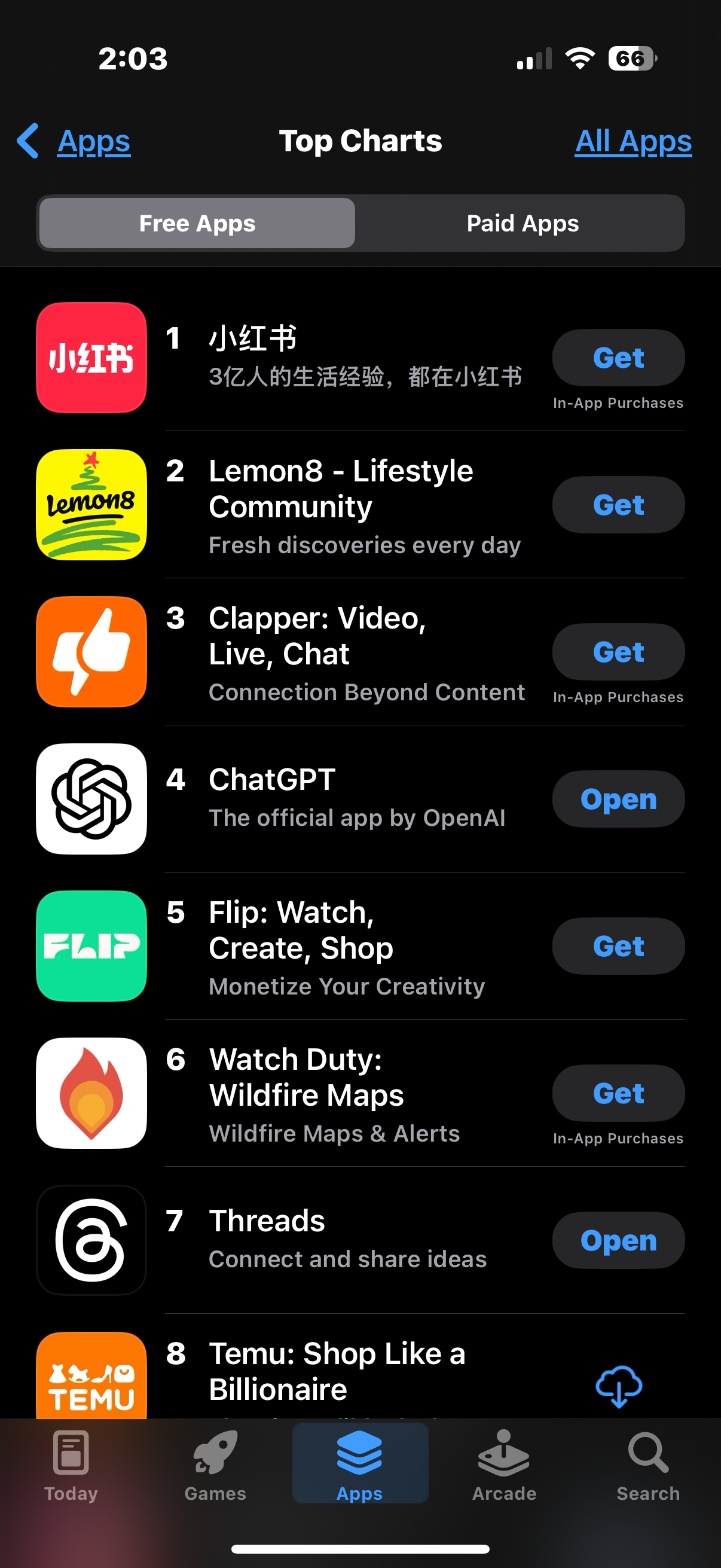Image resolution: width=721 pixels, height=1568 pixels.
Task: Open the Threads app icon
Action: [x=91, y=1240]
